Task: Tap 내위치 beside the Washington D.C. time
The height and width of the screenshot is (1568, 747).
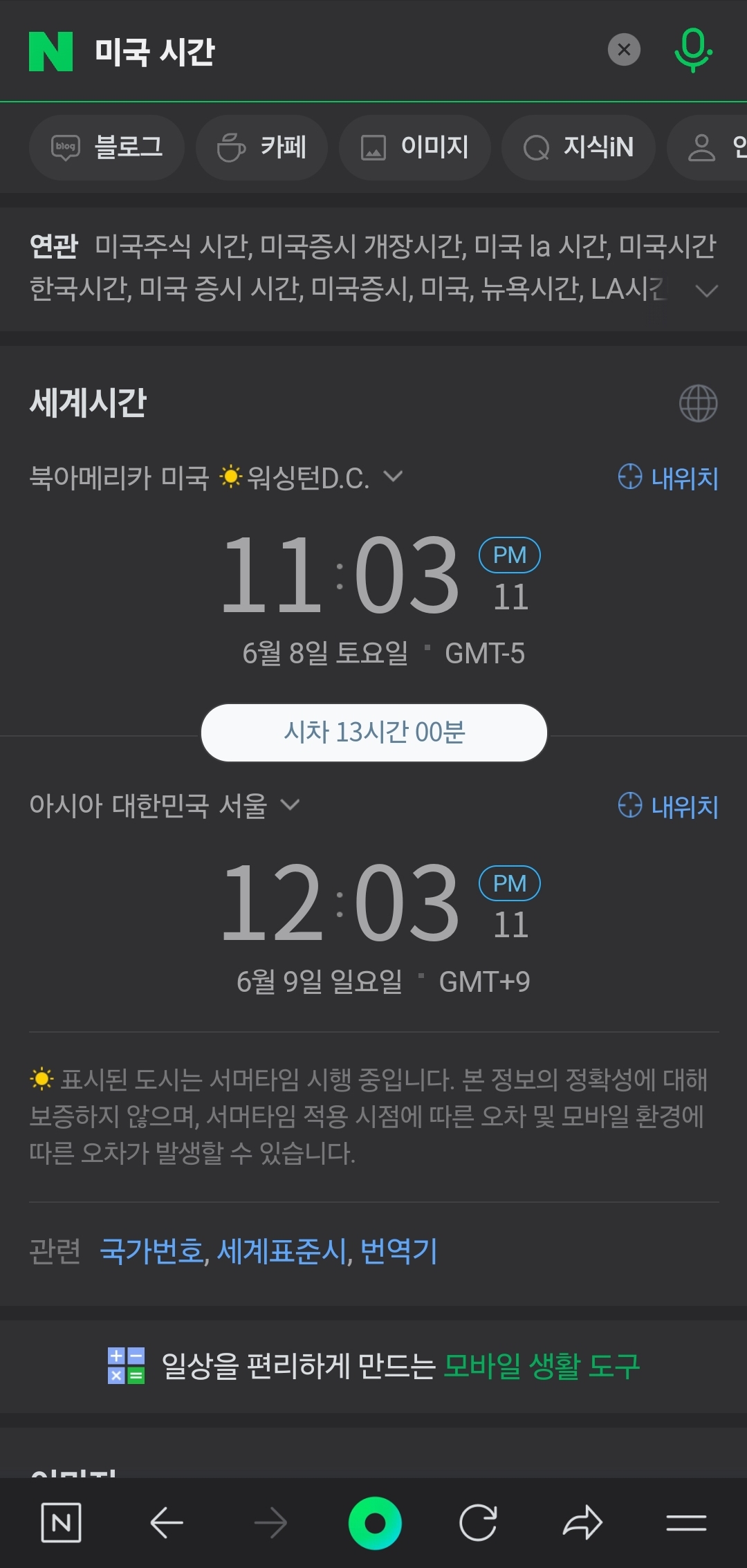Action: (667, 477)
